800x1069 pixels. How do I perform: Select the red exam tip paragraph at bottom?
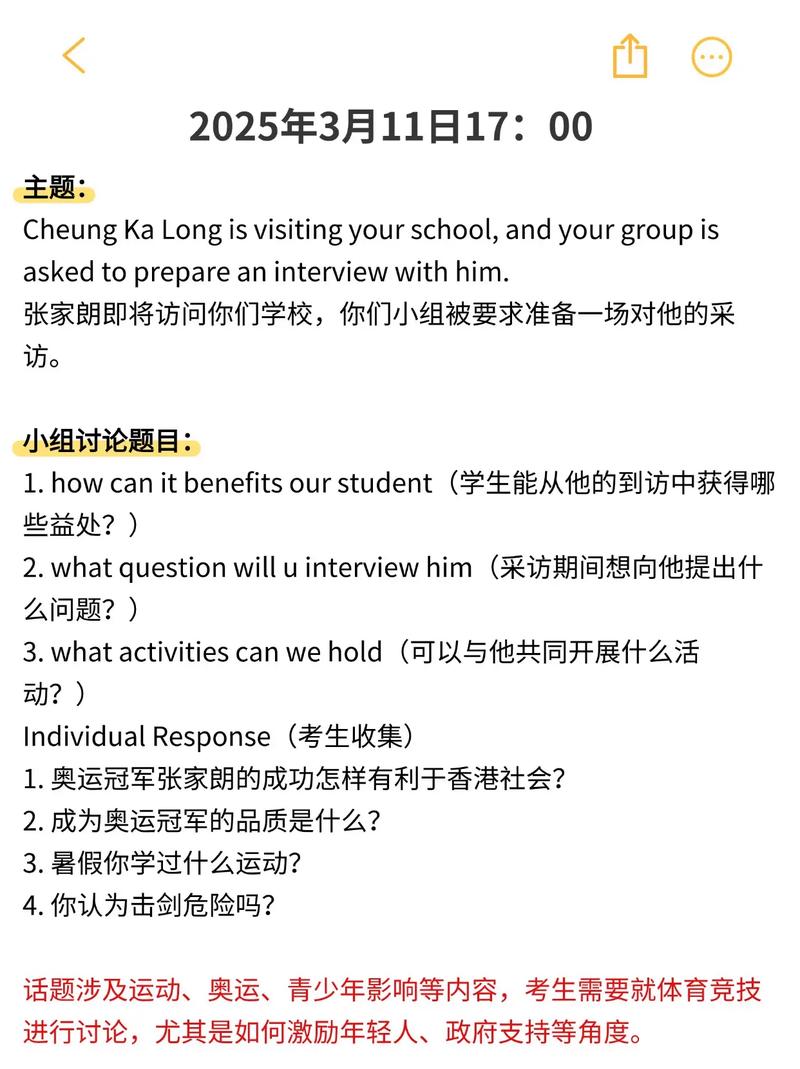click(390, 1010)
